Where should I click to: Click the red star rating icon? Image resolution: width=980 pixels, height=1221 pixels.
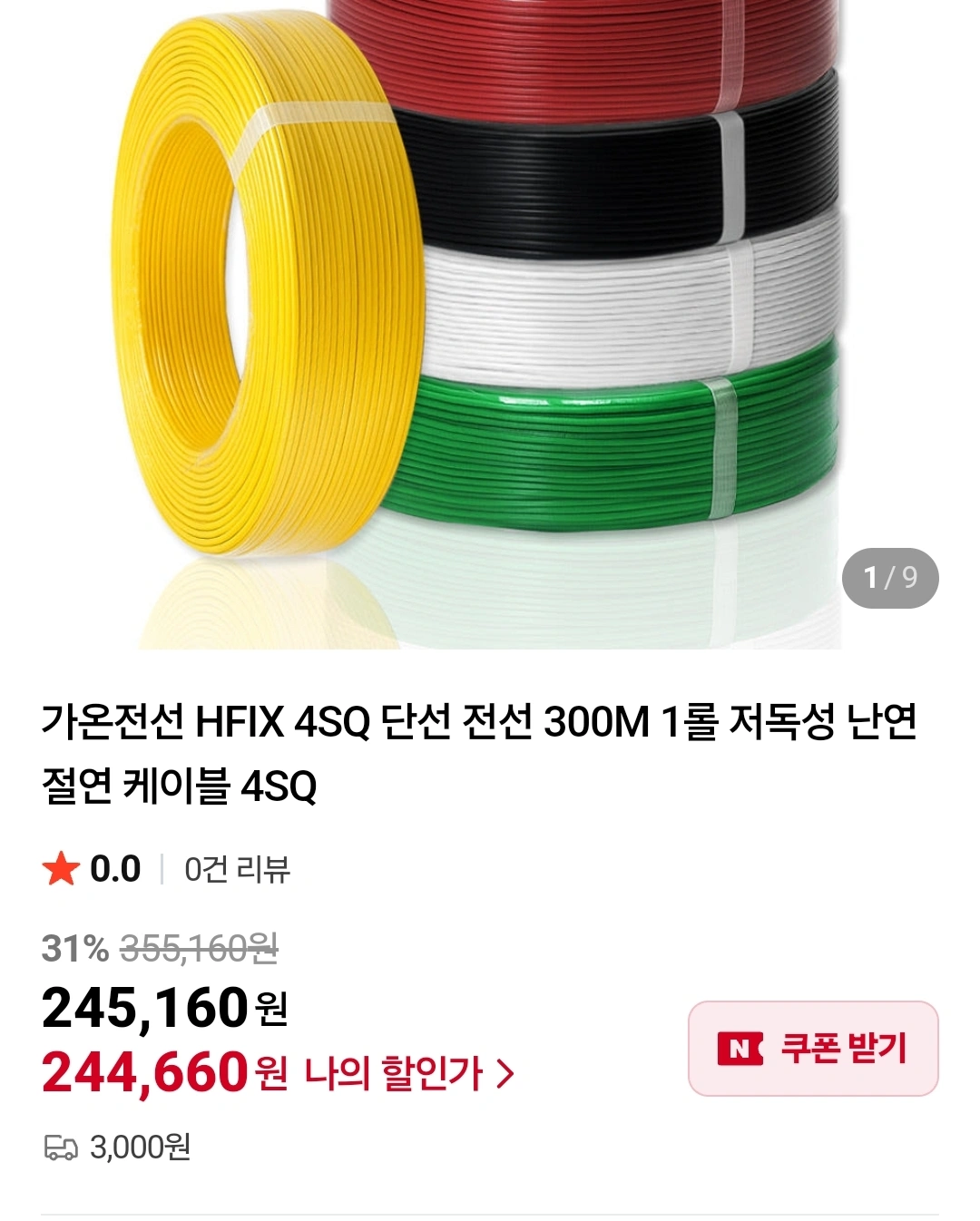click(x=60, y=868)
